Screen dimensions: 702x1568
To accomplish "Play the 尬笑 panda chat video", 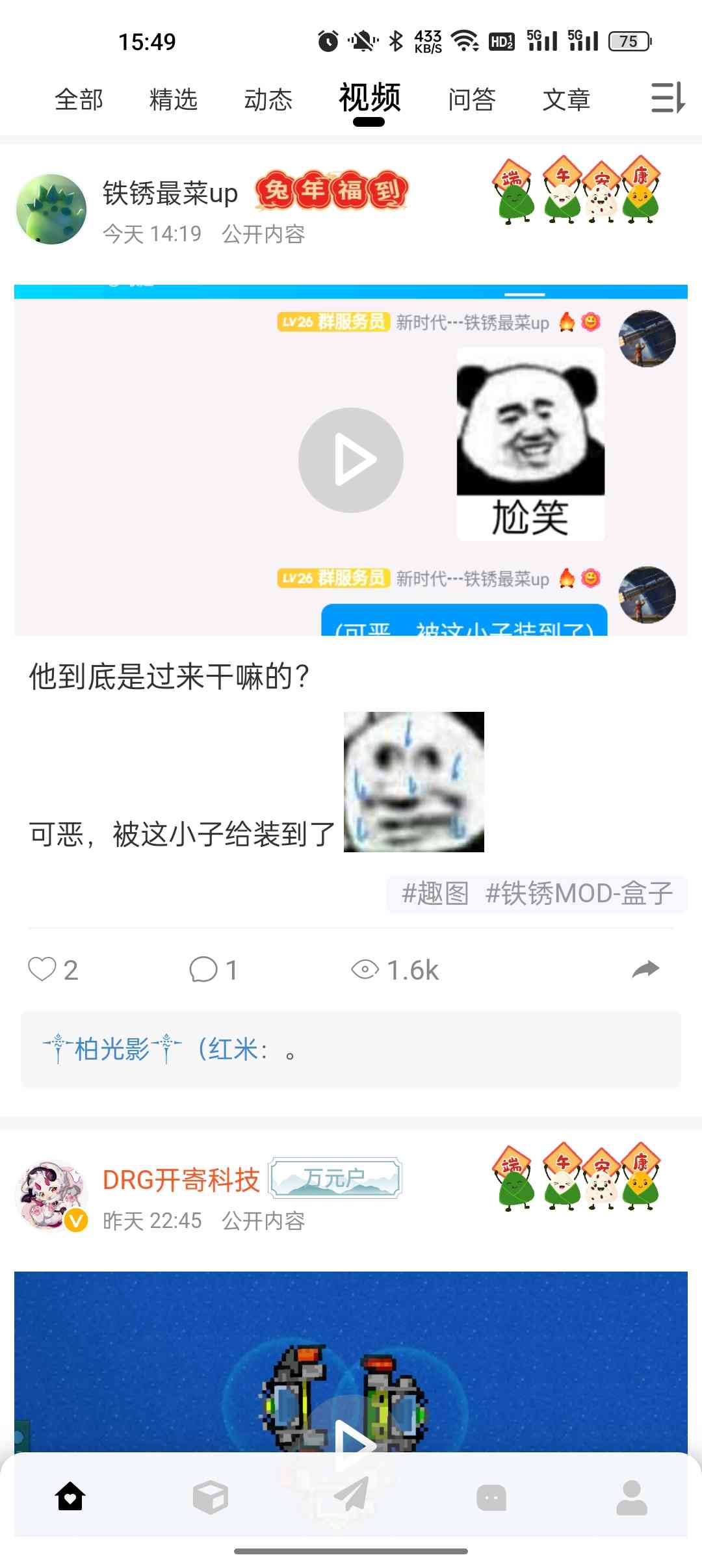I will [x=351, y=460].
